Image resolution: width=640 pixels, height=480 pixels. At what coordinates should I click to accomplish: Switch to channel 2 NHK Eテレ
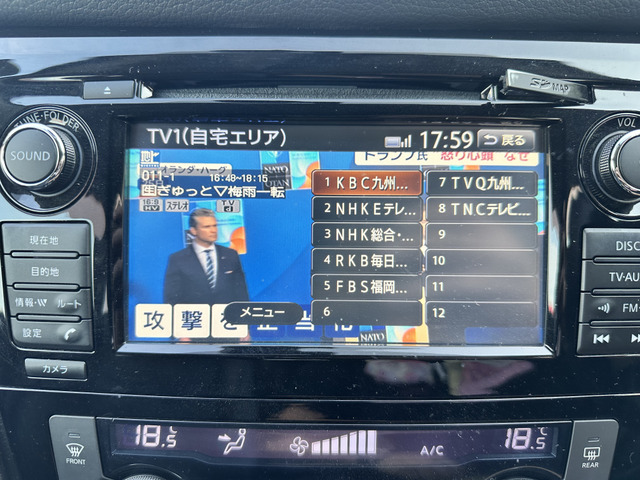click(367, 209)
